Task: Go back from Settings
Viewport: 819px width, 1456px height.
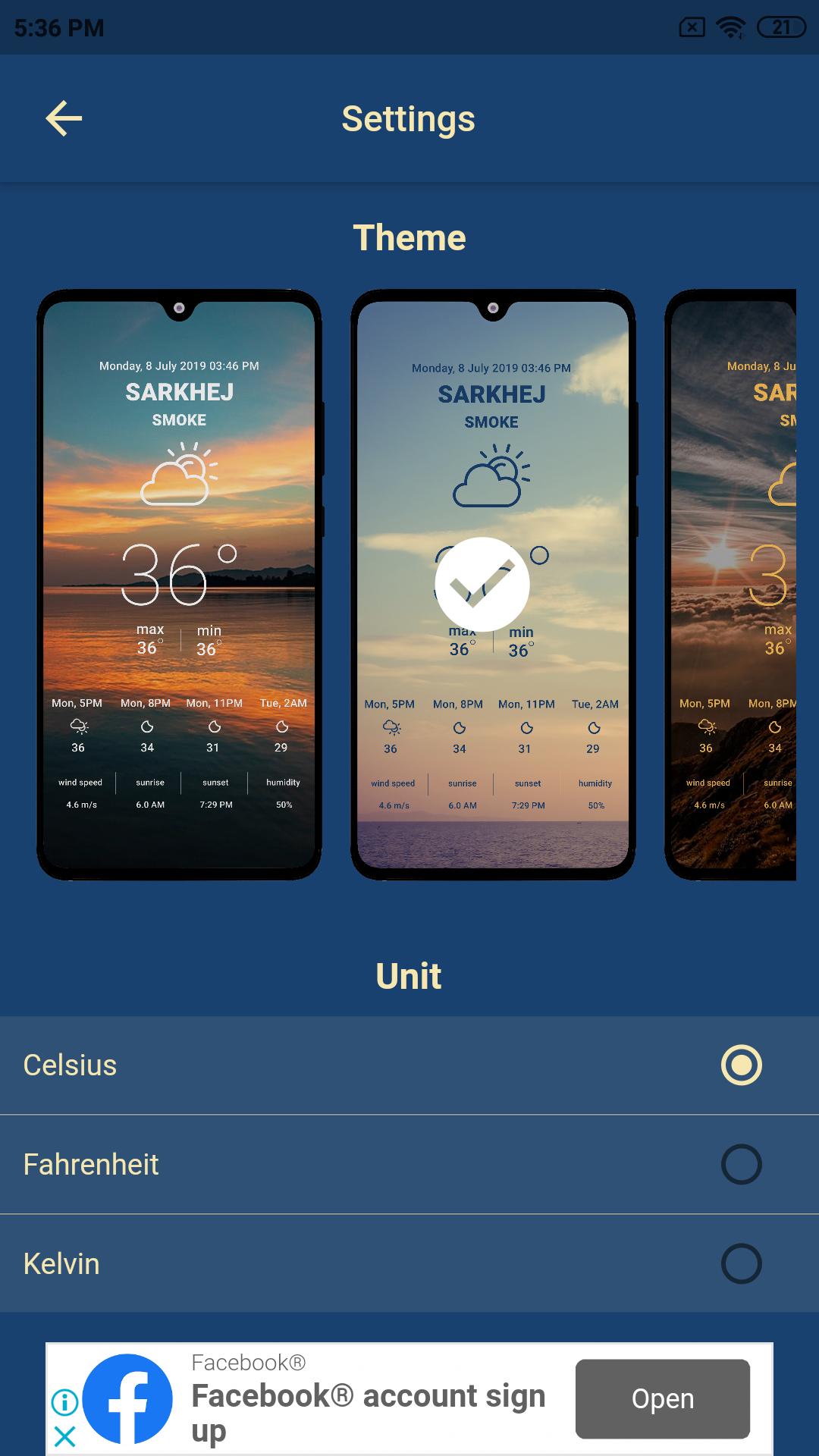Action: pos(64,118)
